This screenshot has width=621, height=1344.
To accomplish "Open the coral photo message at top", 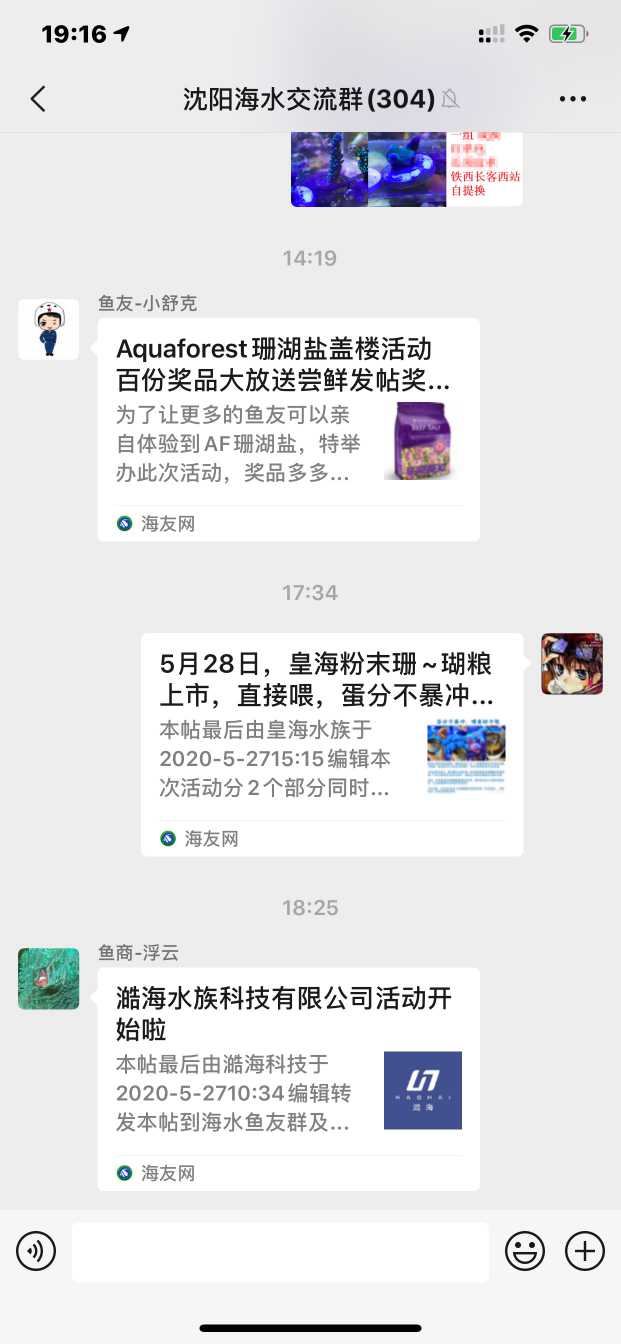I will coord(406,169).
